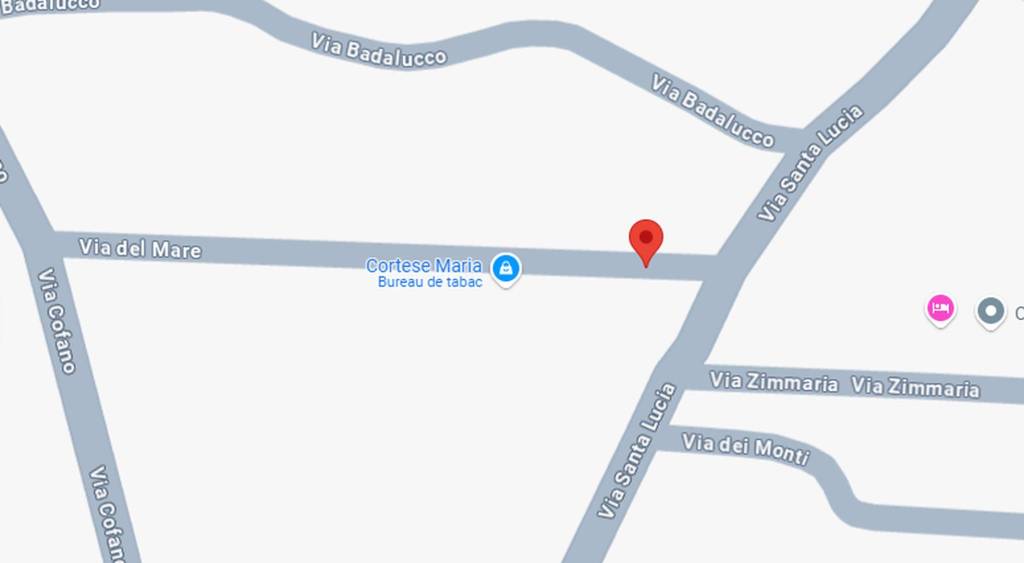Tap the red location pin
The height and width of the screenshot is (563, 1024).
pyautogui.click(x=646, y=240)
